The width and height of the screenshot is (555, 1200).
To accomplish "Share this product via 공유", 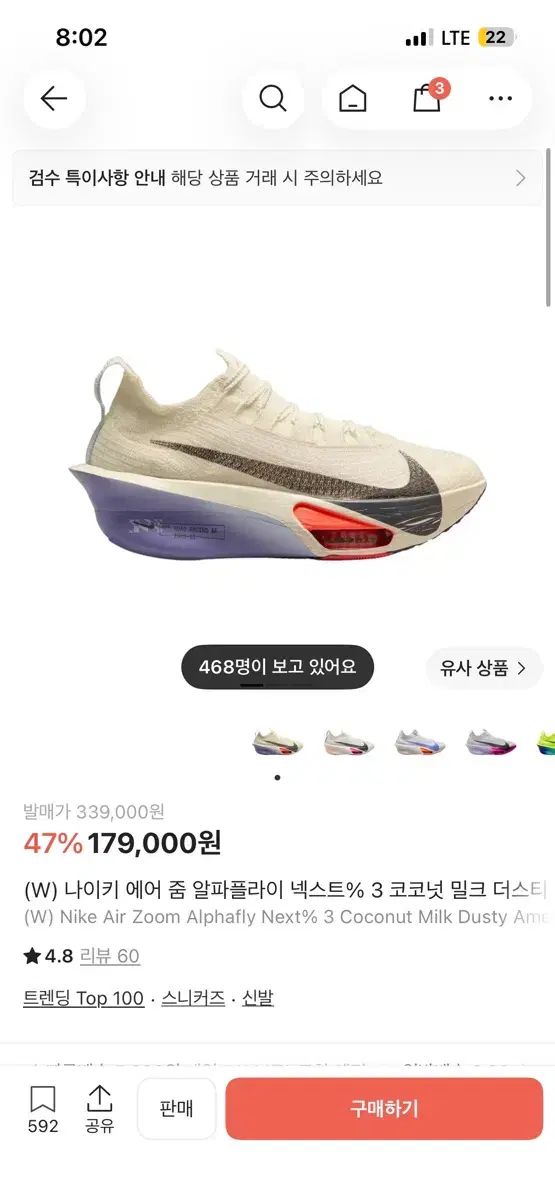I will pyautogui.click(x=99, y=1110).
